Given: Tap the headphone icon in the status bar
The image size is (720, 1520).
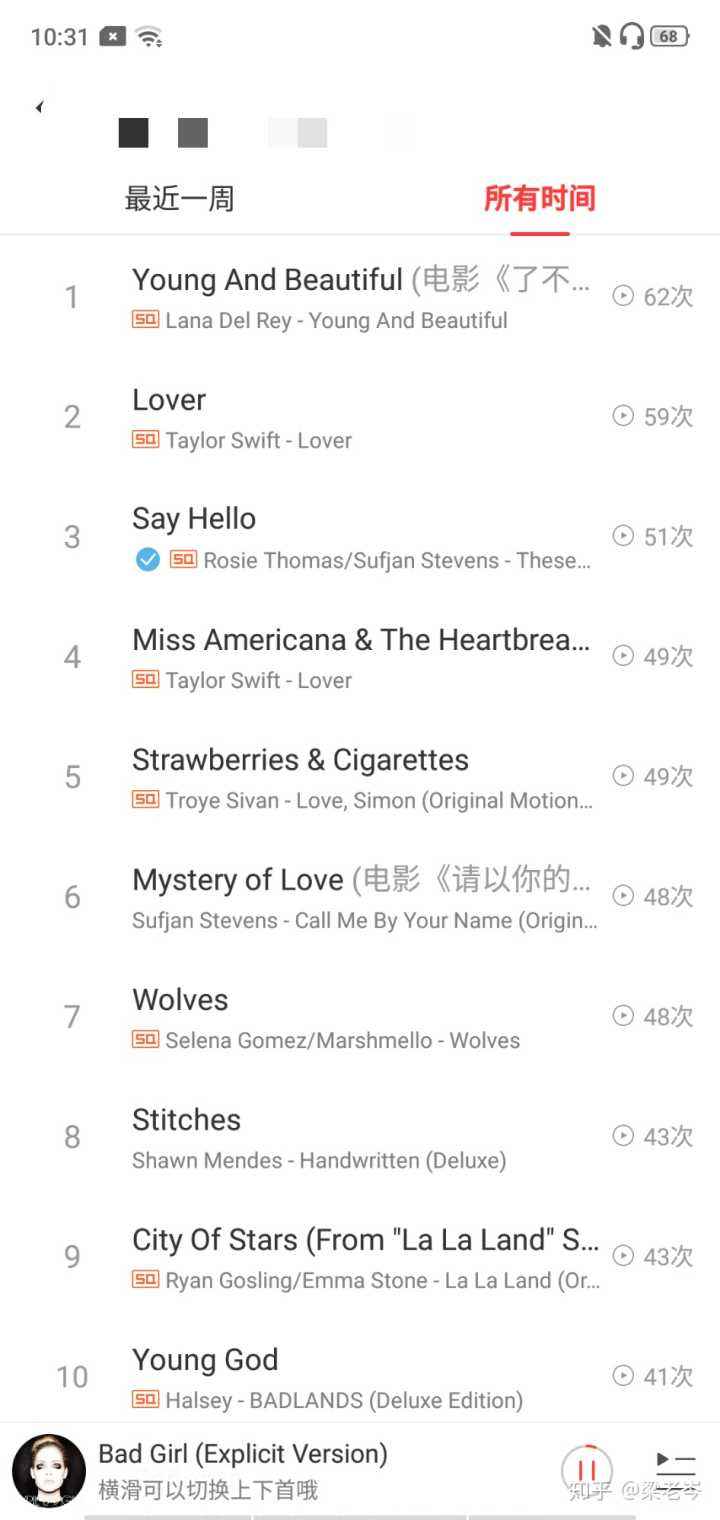Looking at the screenshot, I should pos(631,36).
